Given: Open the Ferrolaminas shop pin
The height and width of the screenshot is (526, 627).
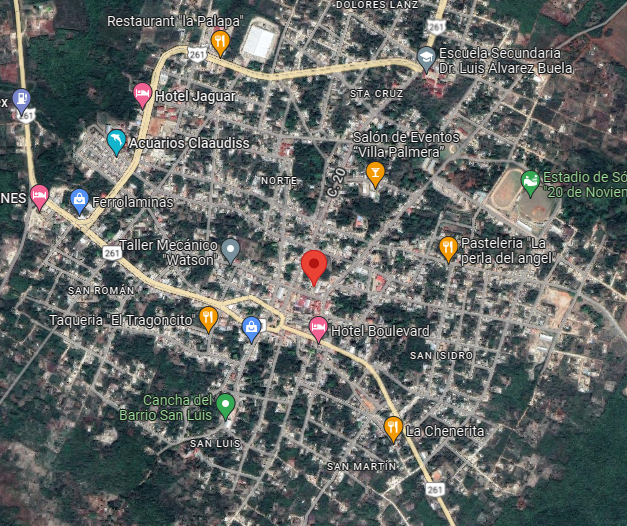Looking at the screenshot, I should (79, 200).
